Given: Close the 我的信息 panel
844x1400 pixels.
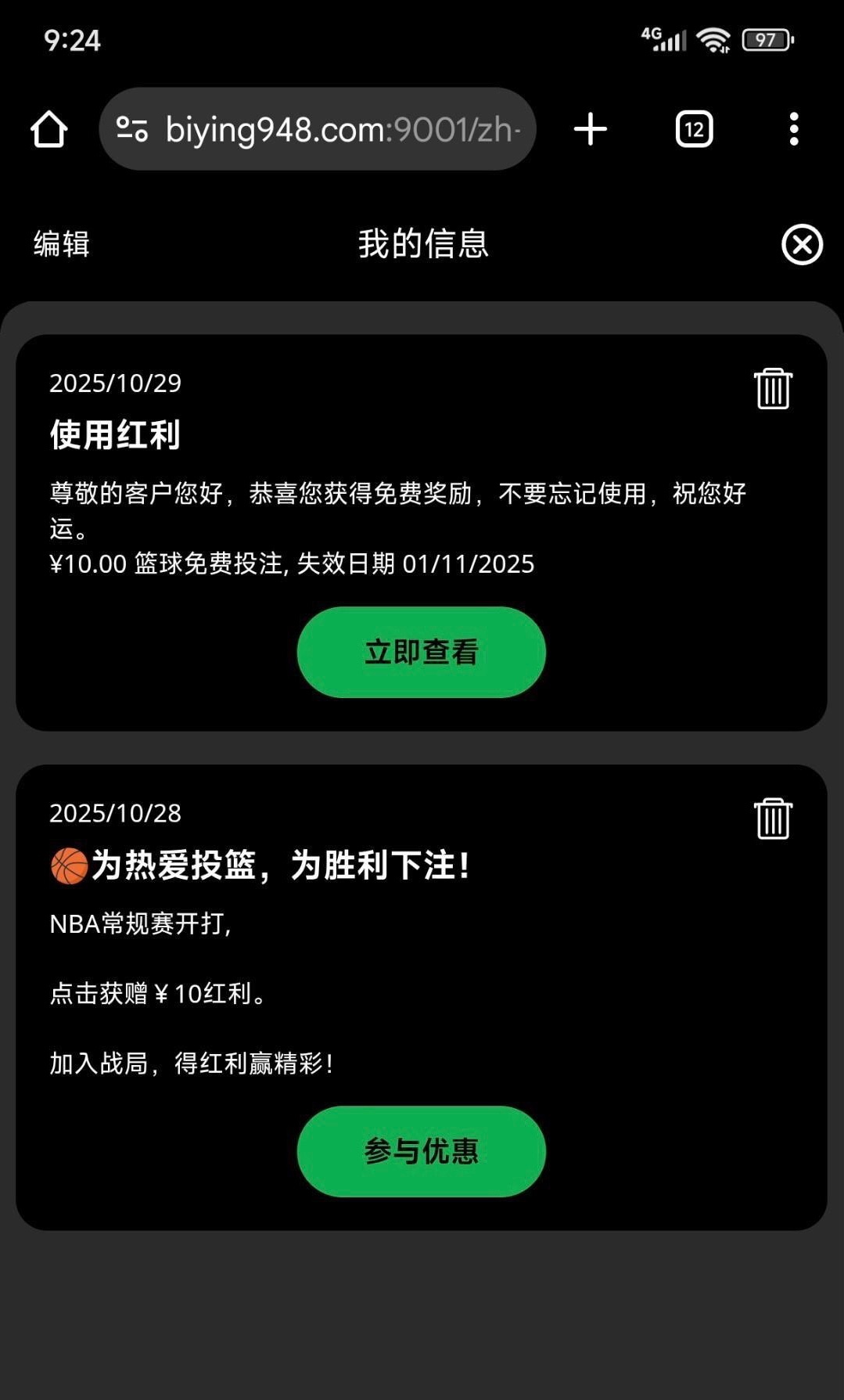Looking at the screenshot, I should click(x=802, y=245).
